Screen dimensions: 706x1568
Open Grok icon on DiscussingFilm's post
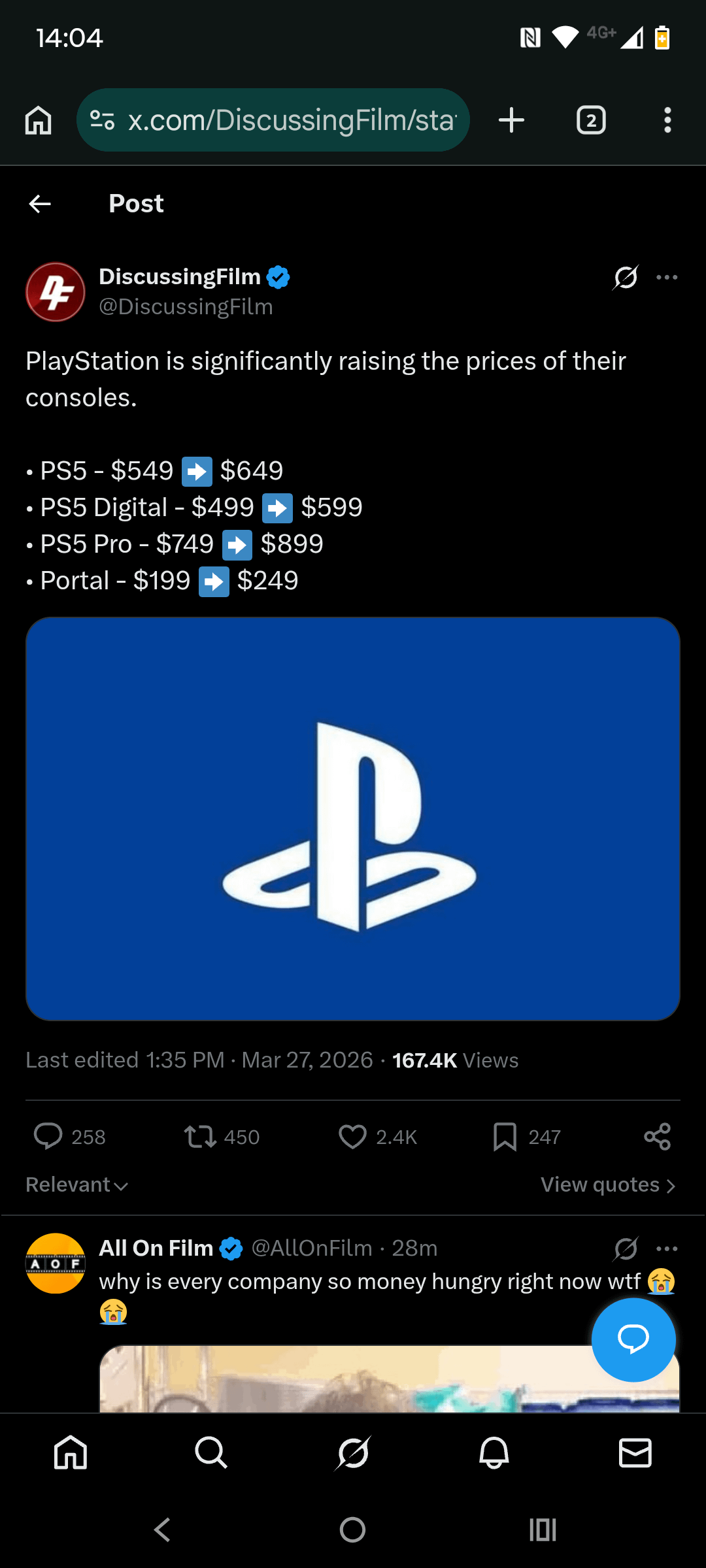pyautogui.click(x=626, y=278)
